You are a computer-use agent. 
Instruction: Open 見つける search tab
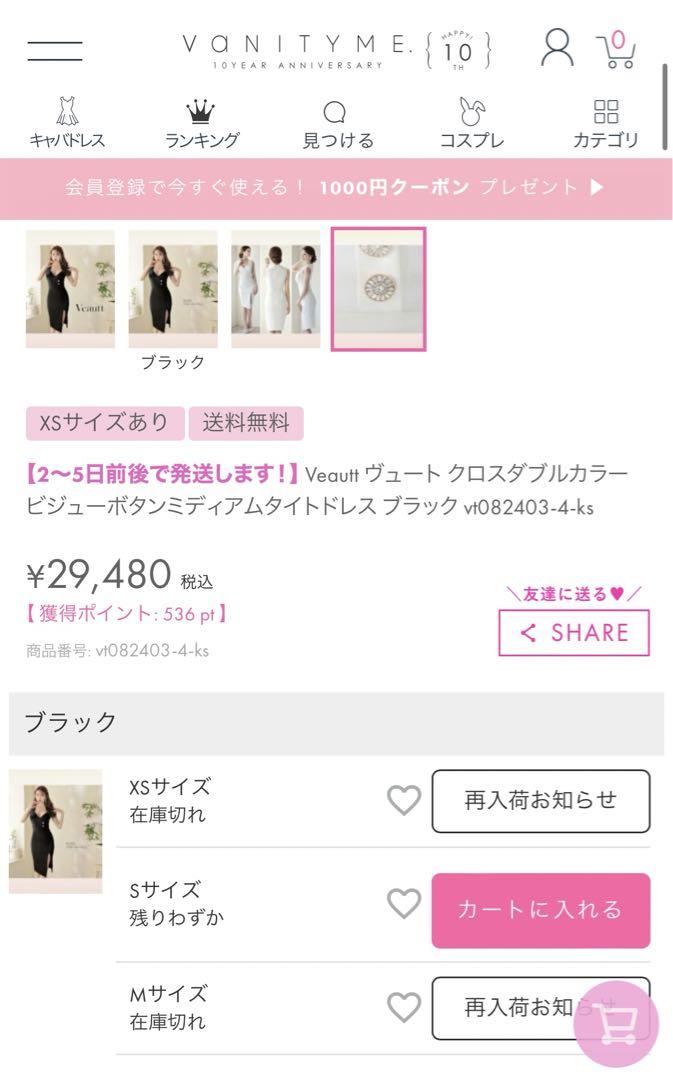point(337,123)
